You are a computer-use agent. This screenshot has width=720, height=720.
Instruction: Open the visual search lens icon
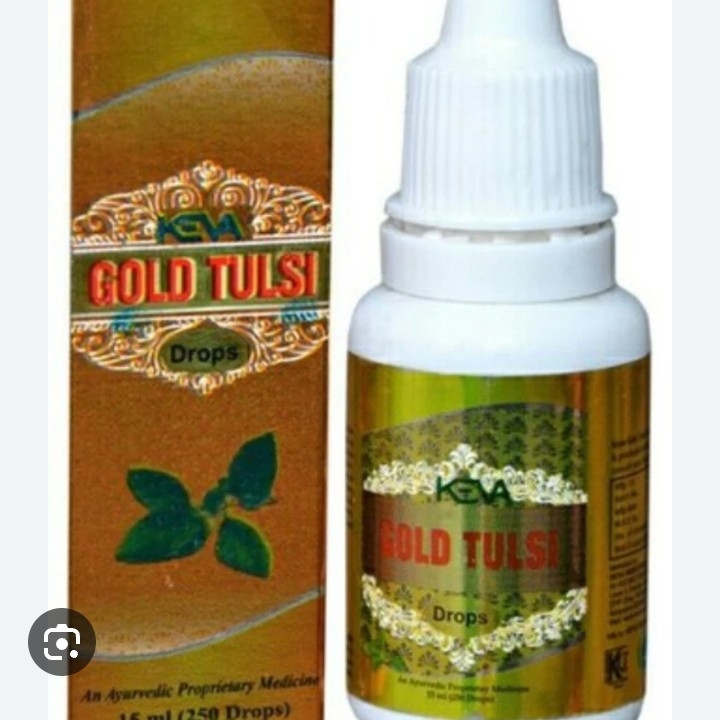(62, 641)
